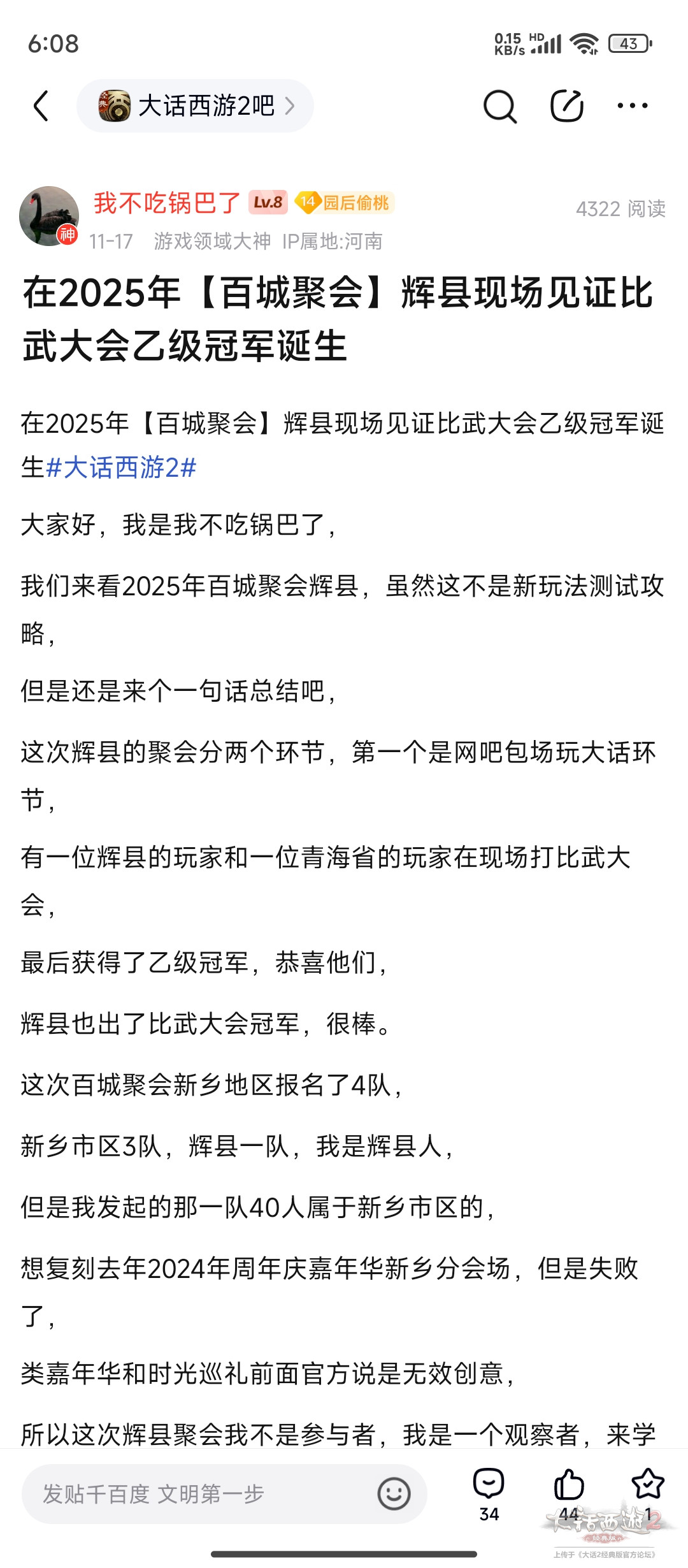688x1568 pixels.
Task: Search within this forum
Action: (x=499, y=106)
